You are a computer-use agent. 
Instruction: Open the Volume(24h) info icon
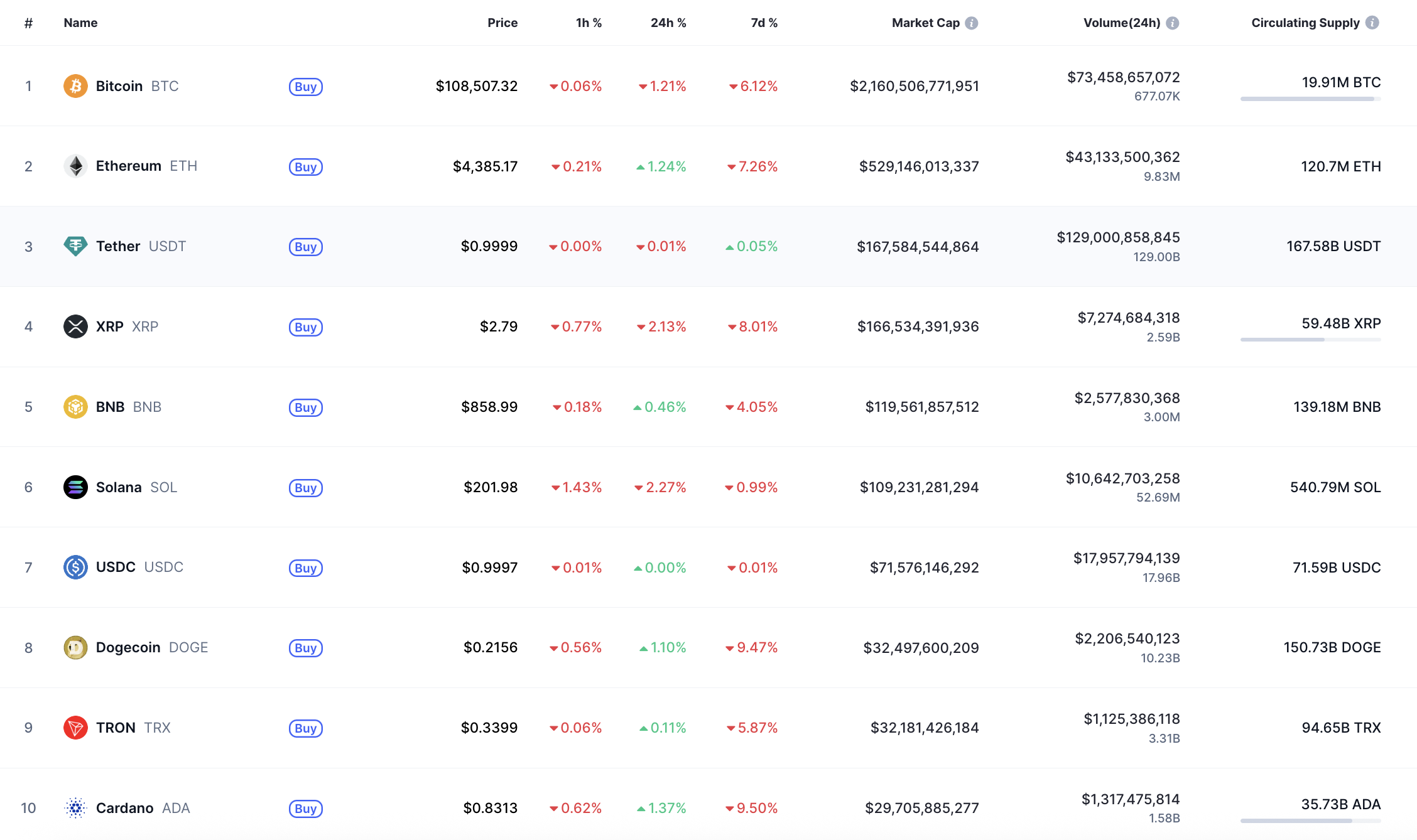1173,23
